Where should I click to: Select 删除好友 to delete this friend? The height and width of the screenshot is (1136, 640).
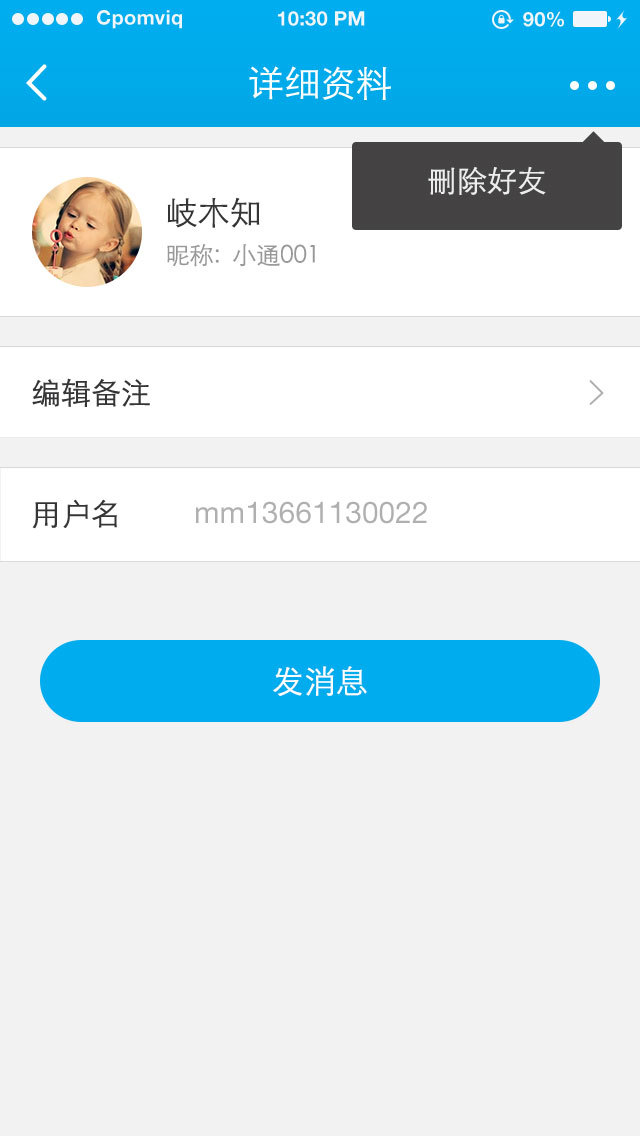(487, 183)
